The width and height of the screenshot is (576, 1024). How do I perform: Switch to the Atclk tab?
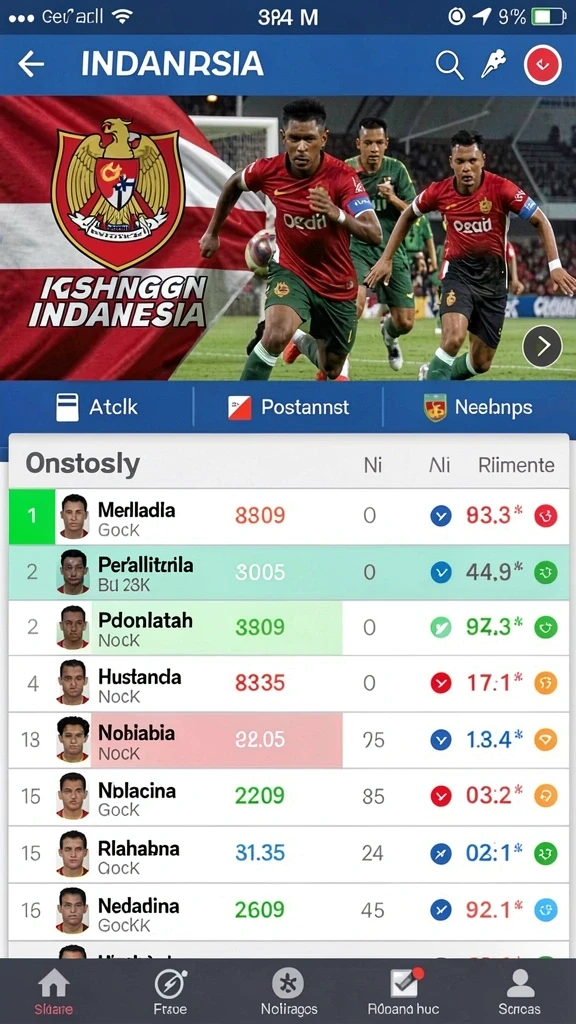tap(97, 407)
